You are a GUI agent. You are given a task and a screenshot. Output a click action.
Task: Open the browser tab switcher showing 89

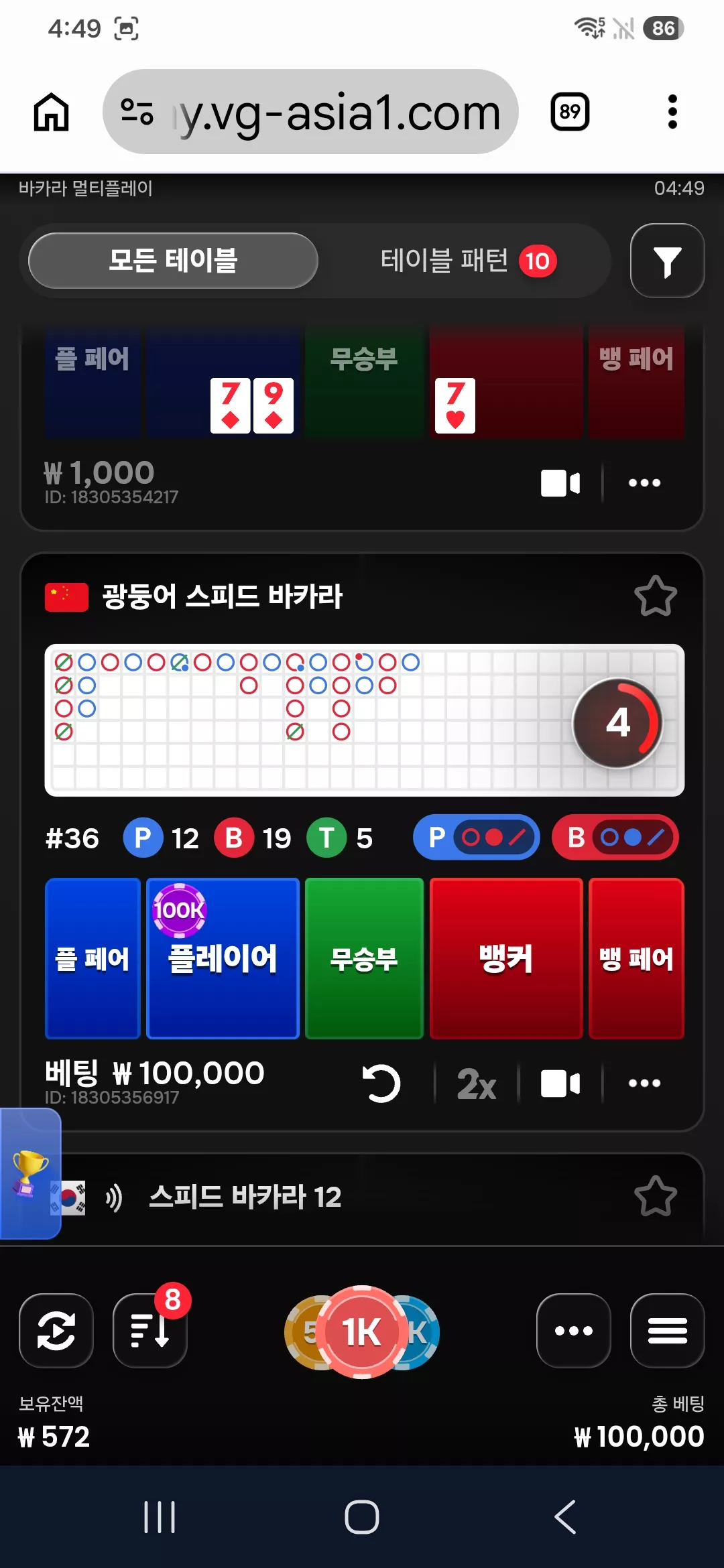pyautogui.click(x=570, y=111)
